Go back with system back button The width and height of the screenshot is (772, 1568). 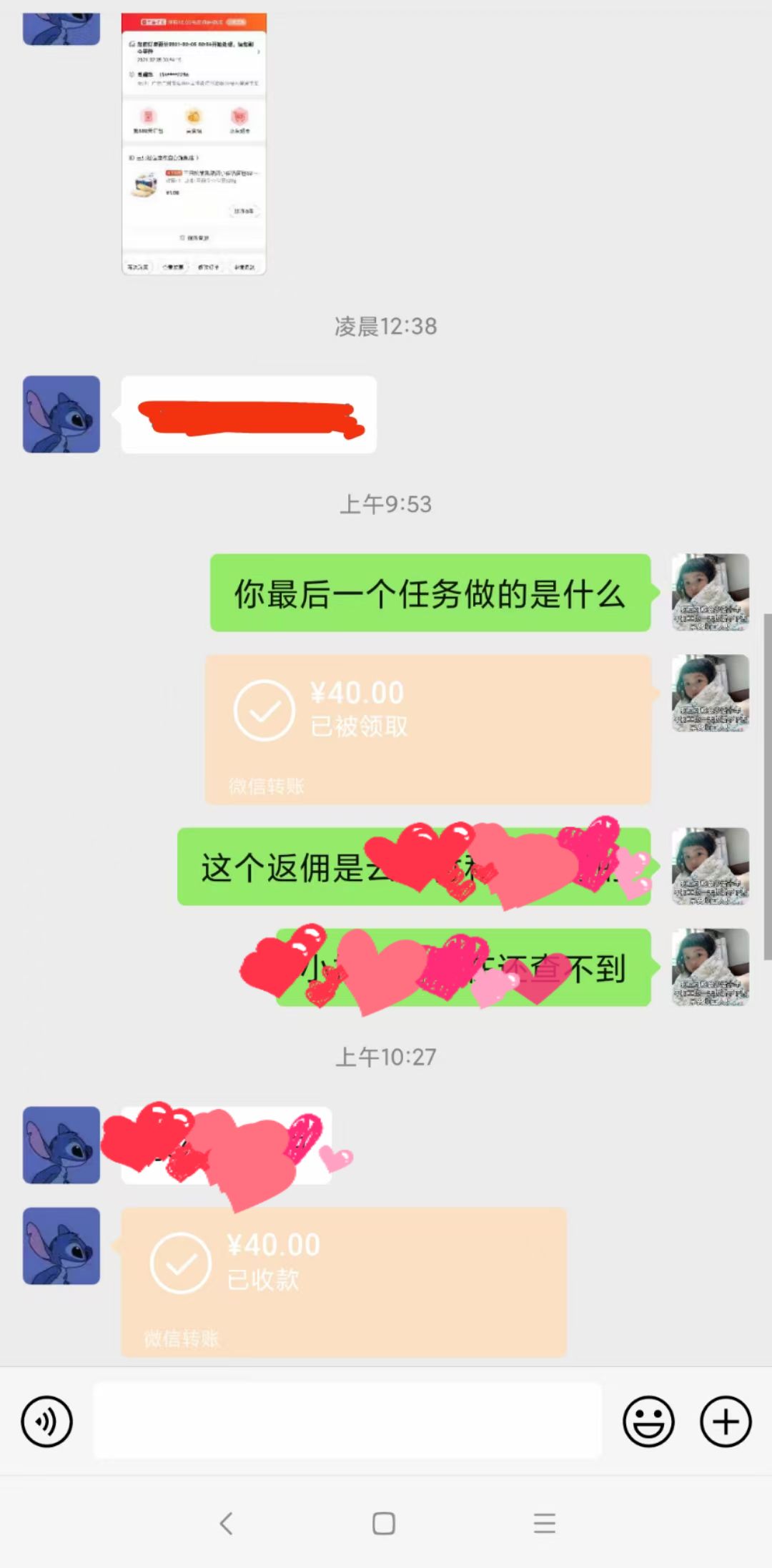(x=226, y=1523)
